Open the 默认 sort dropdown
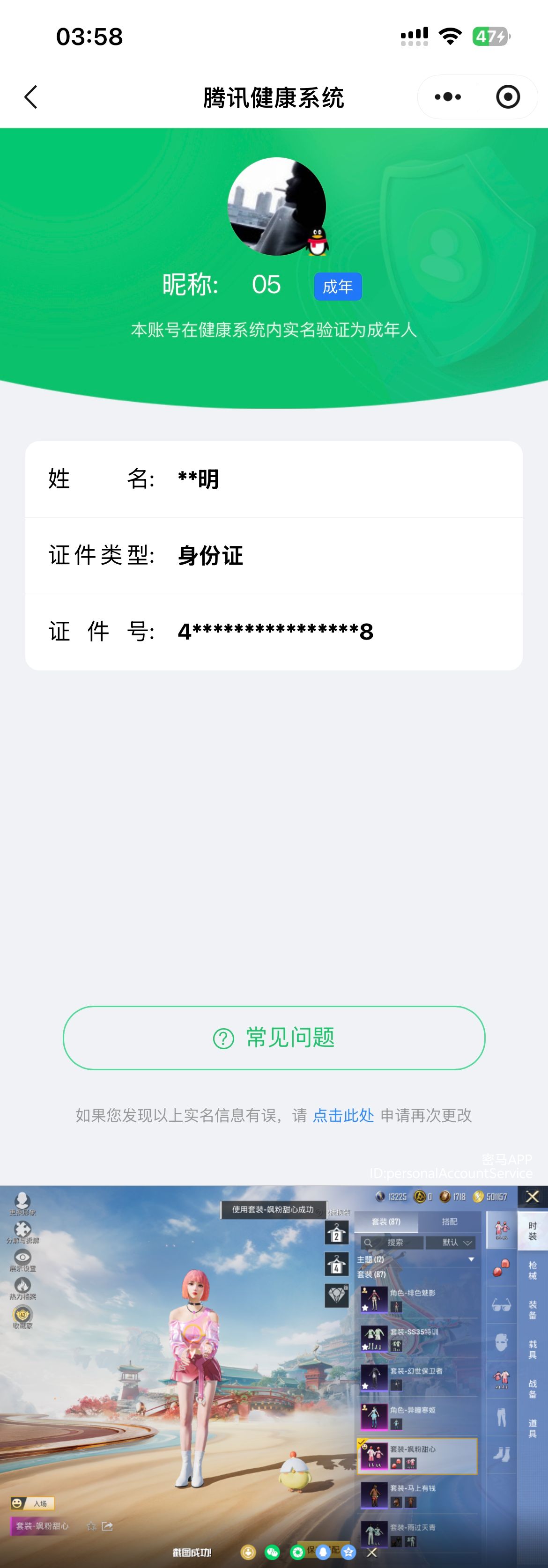 pyautogui.click(x=453, y=1242)
